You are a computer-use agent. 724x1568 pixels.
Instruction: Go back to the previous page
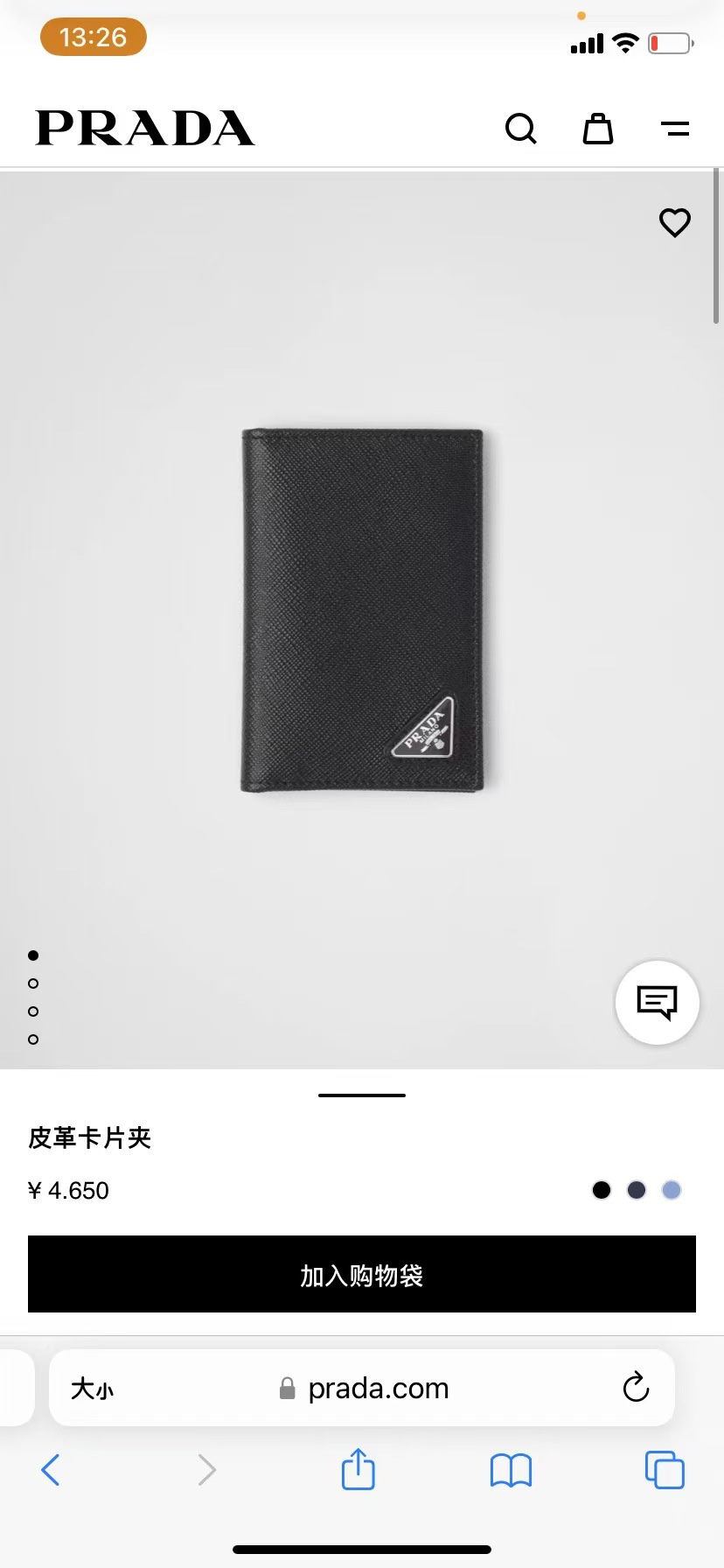(51, 1470)
